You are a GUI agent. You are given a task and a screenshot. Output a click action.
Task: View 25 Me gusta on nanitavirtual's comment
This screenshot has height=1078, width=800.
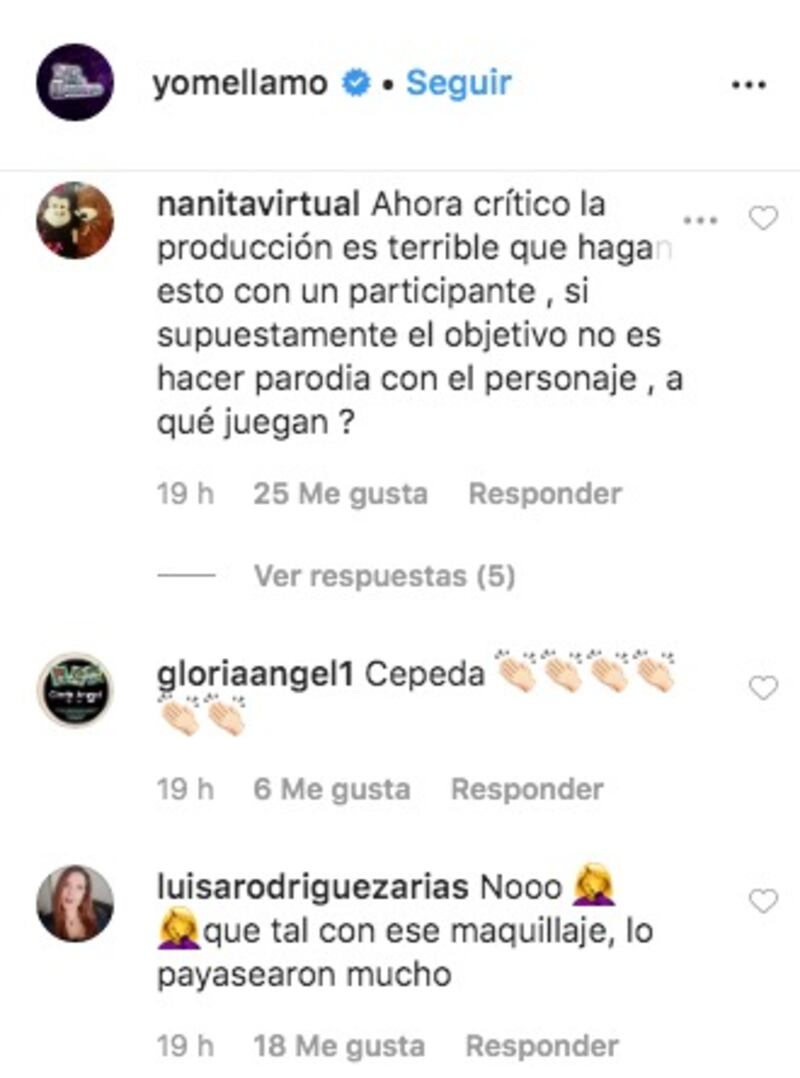(x=340, y=493)
